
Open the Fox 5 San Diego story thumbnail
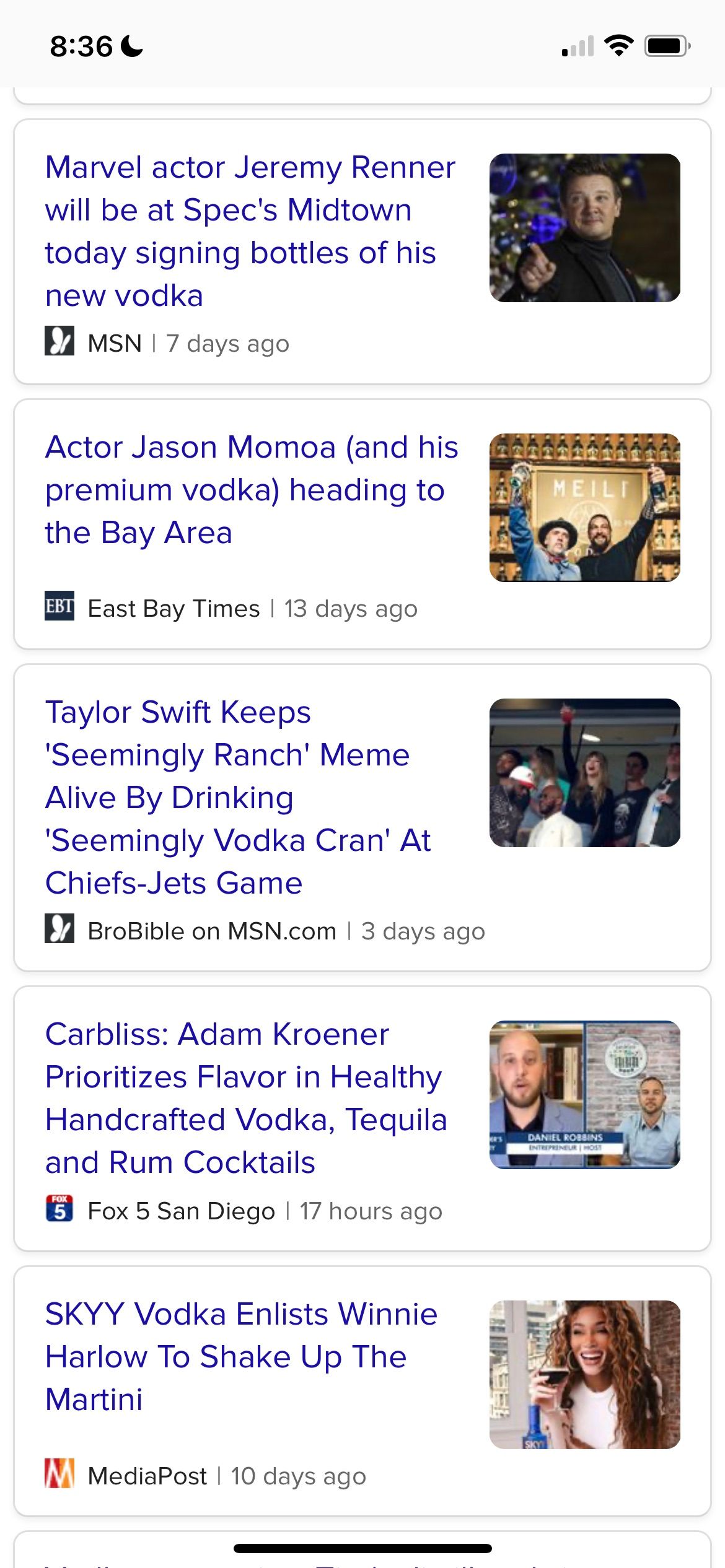click(584, 1095)
